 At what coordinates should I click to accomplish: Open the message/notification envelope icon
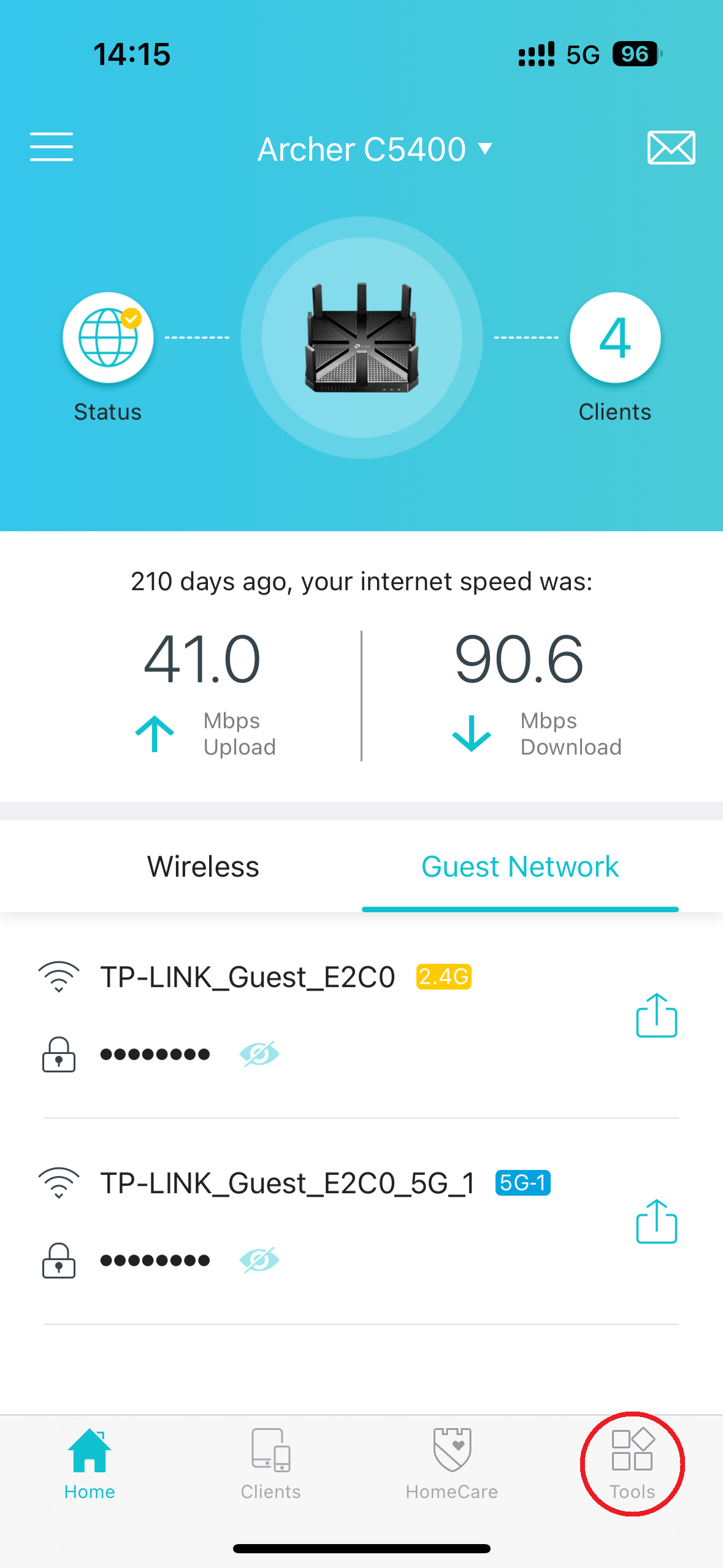(x=671, y=147)
